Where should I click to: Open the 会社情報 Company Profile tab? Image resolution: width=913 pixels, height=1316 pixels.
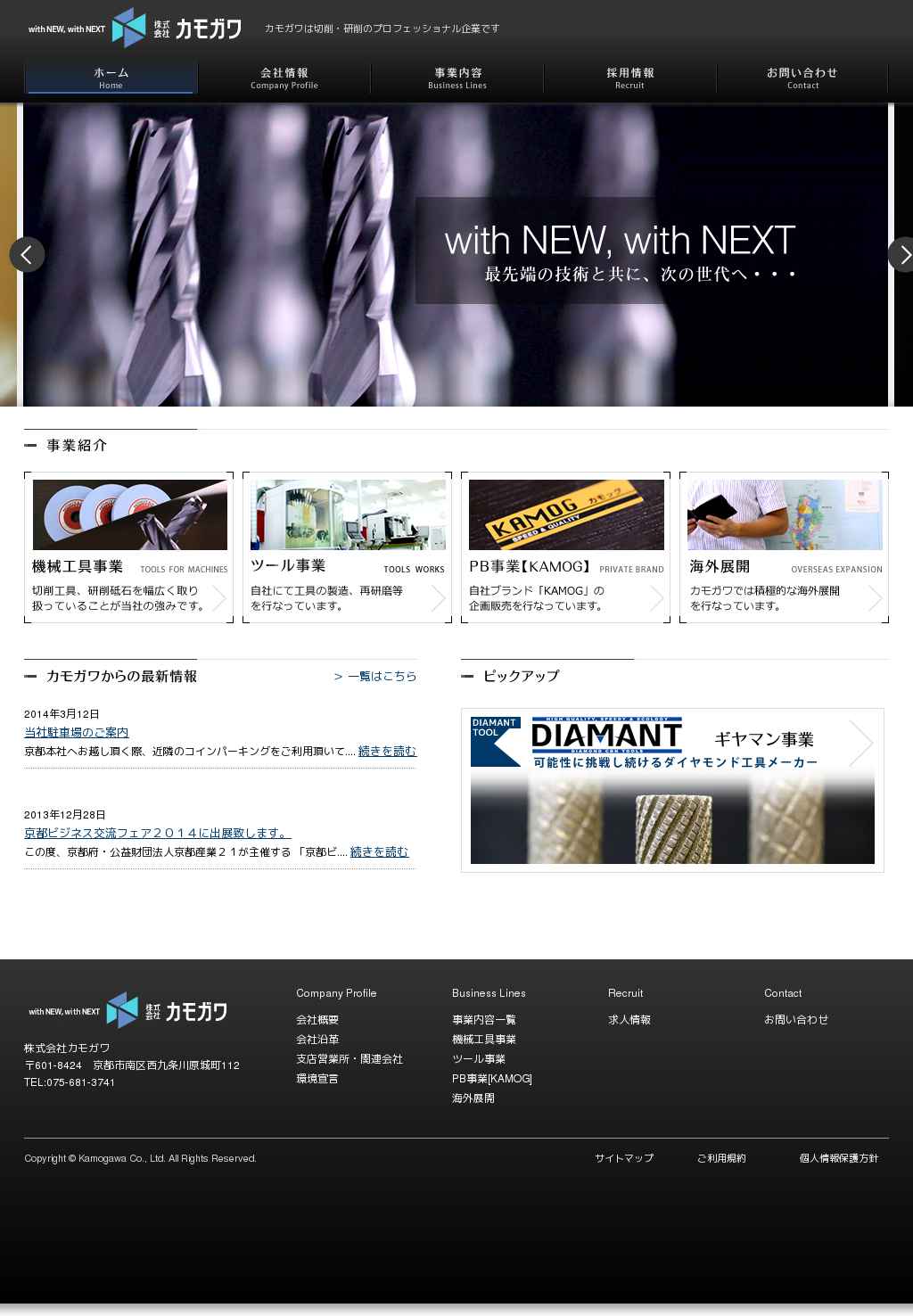pyautogui.click(x=284, y=78)
